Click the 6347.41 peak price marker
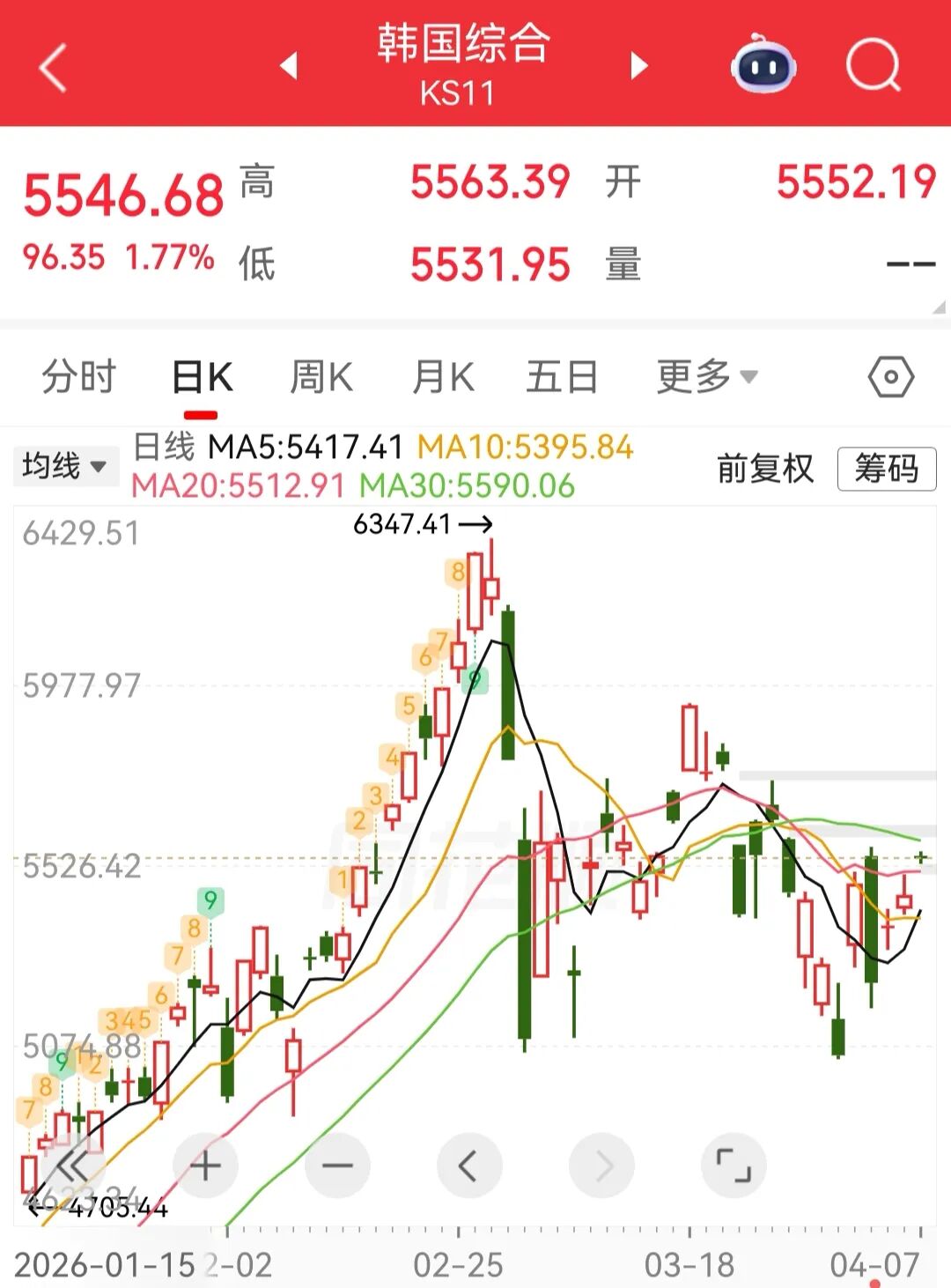The width and height of the screenshot is (951, 1288). coord(405,523)
